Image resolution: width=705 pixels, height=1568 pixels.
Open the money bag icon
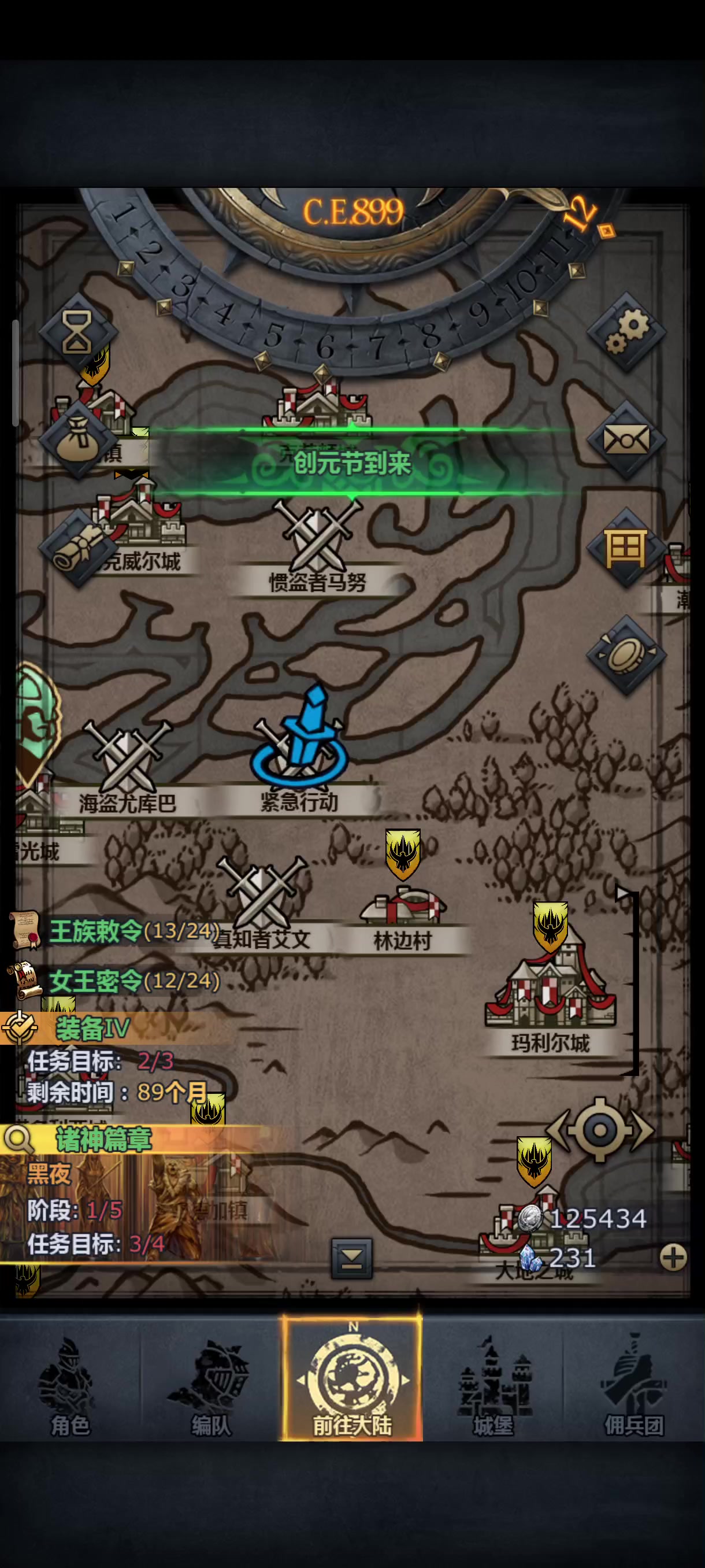[78, 439]
